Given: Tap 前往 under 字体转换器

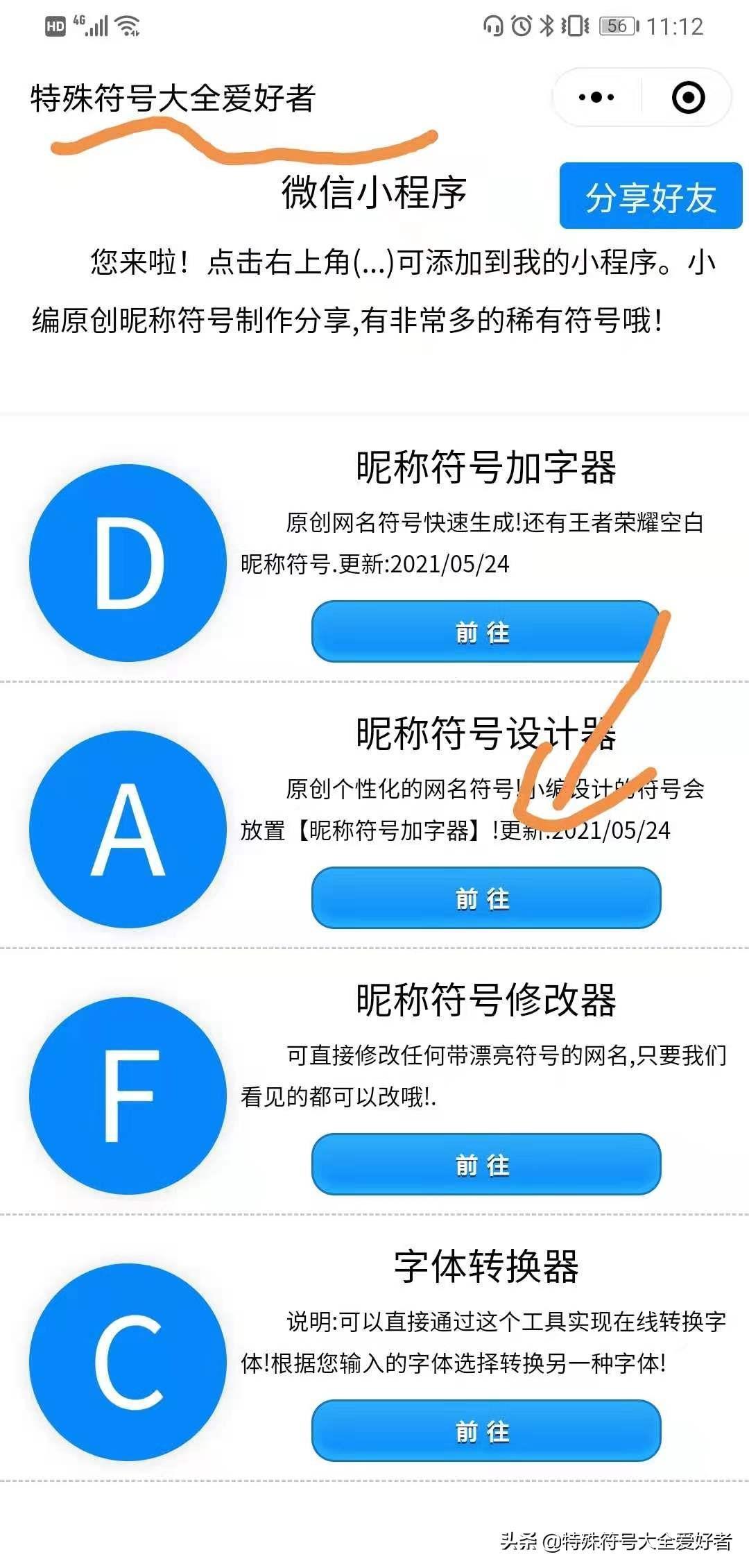Looking at the screenshot, I should point(485,1431).
